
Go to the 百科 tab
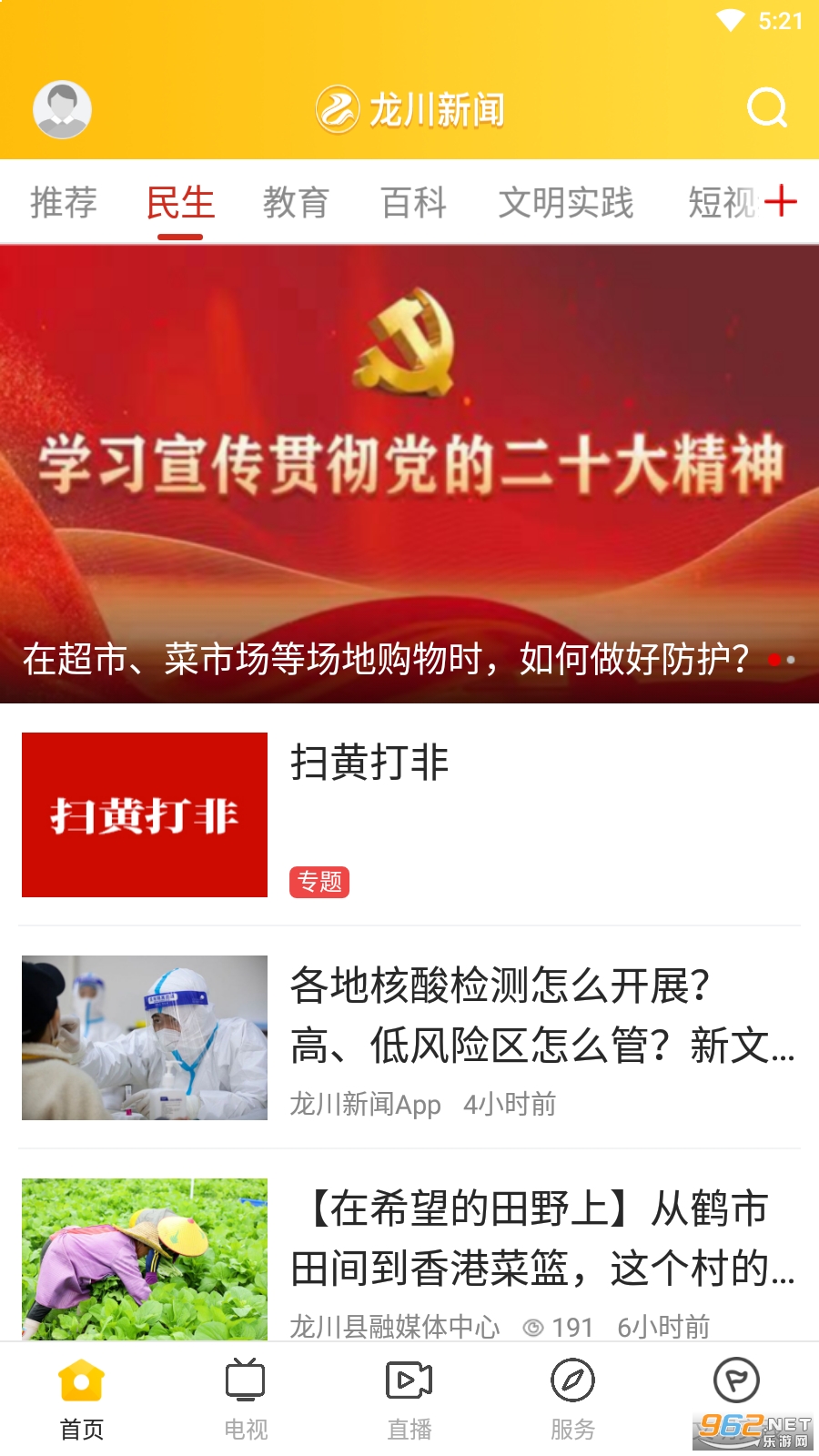click(414, 202)
